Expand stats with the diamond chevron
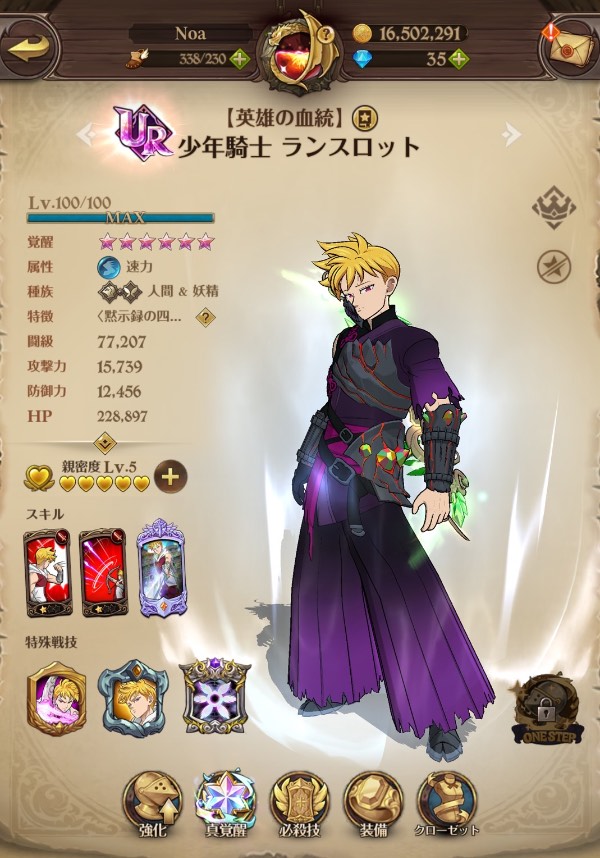This screenshot has width=600, height=858. pyautogui.click(x=103, y=439)
